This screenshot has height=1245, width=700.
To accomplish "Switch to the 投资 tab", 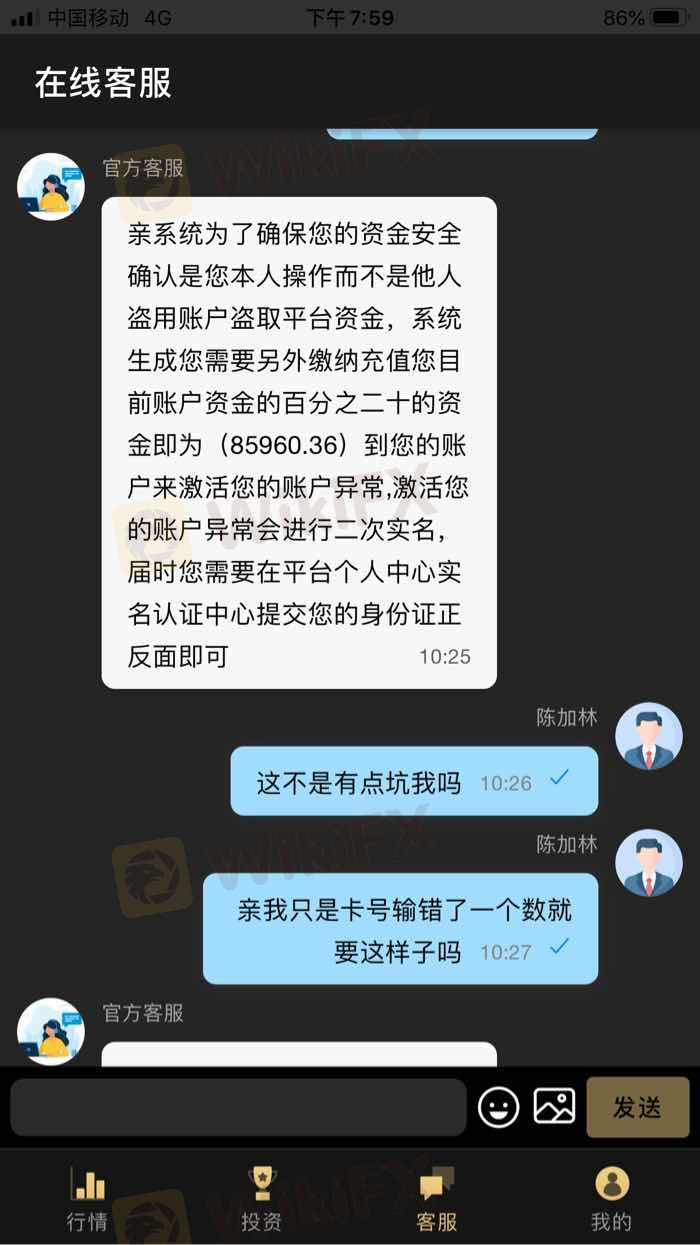I will coord(262,1199).
